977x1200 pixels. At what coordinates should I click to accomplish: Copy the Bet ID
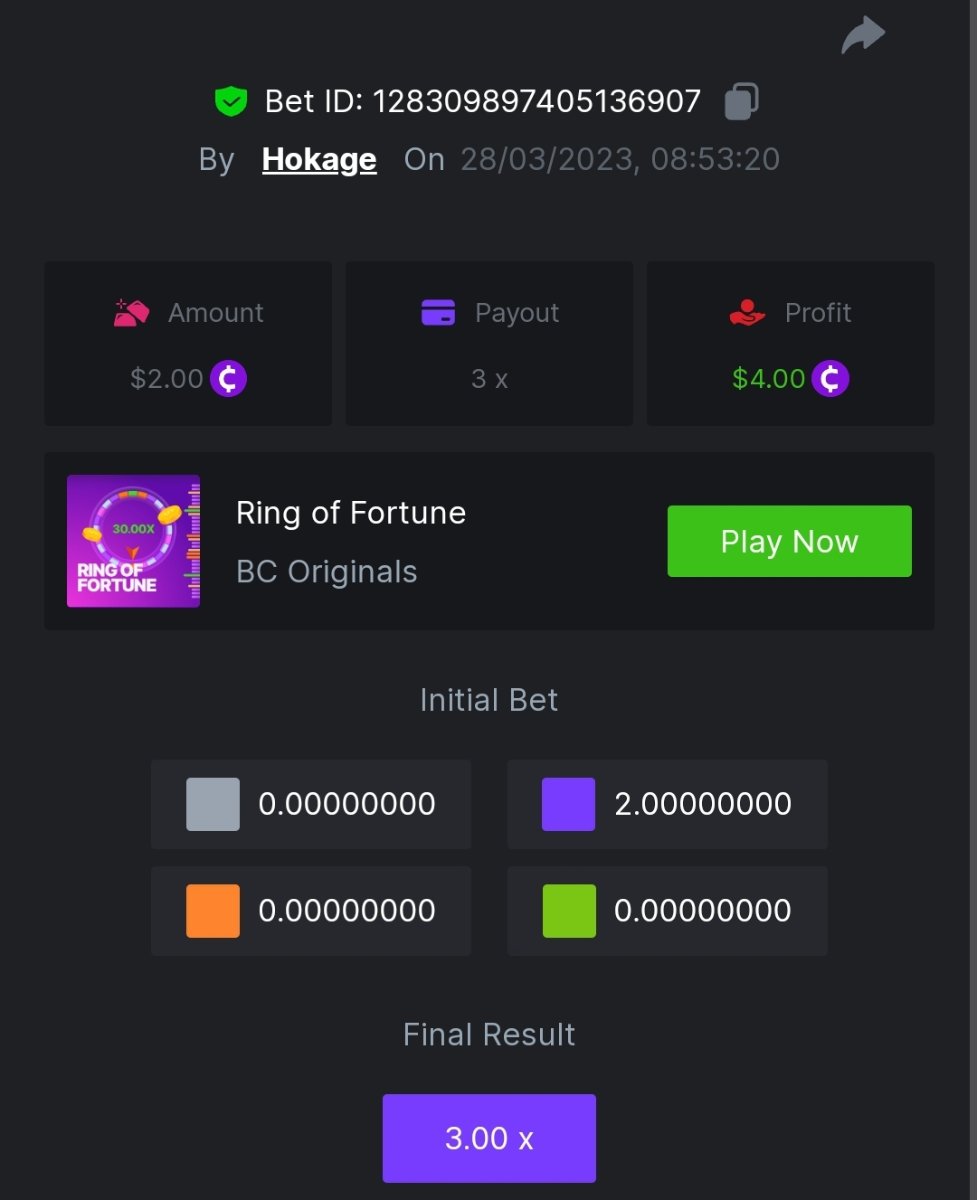tap(741, 101)
